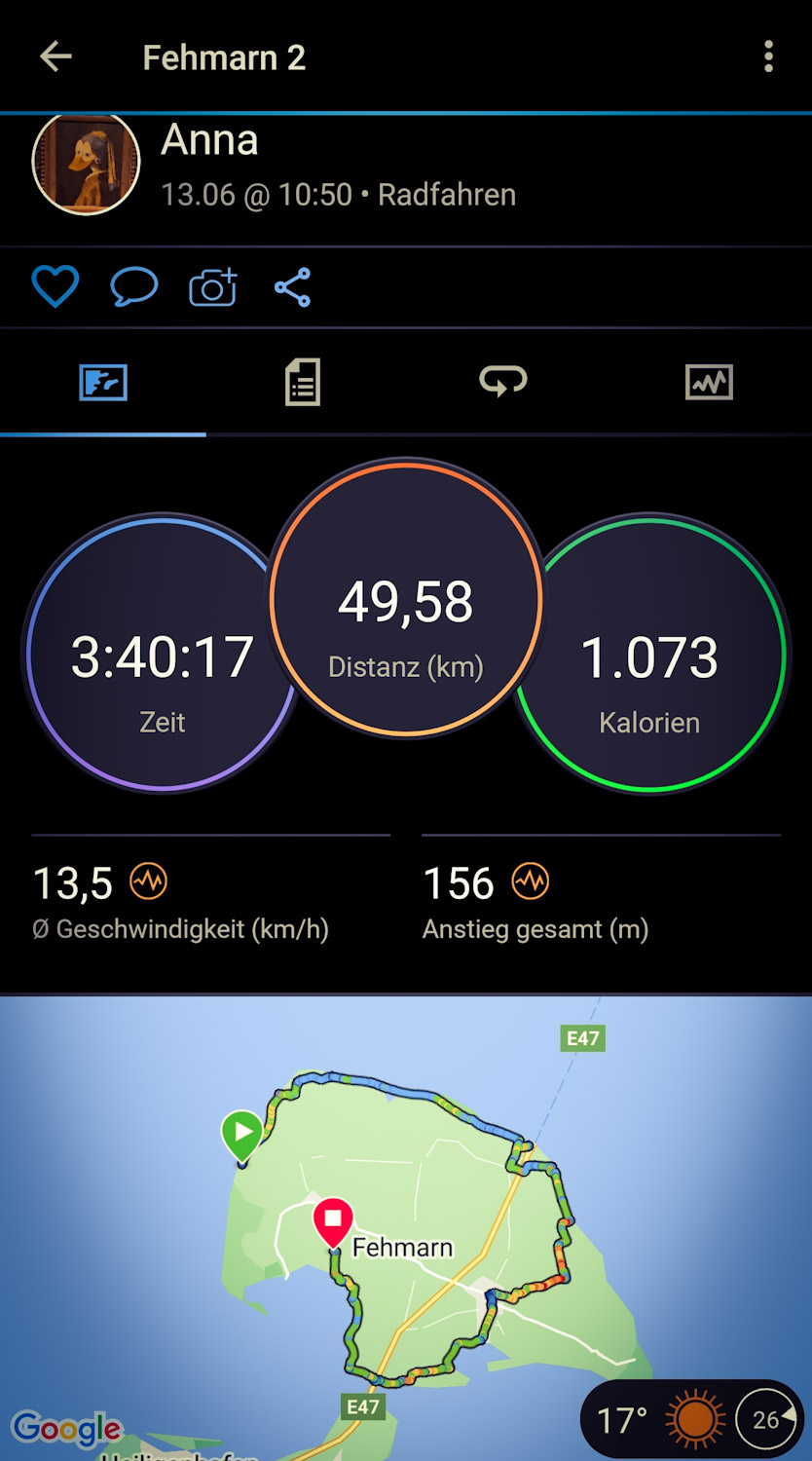
Task: Open elevation insight icon beside 156
Action: 531,882
